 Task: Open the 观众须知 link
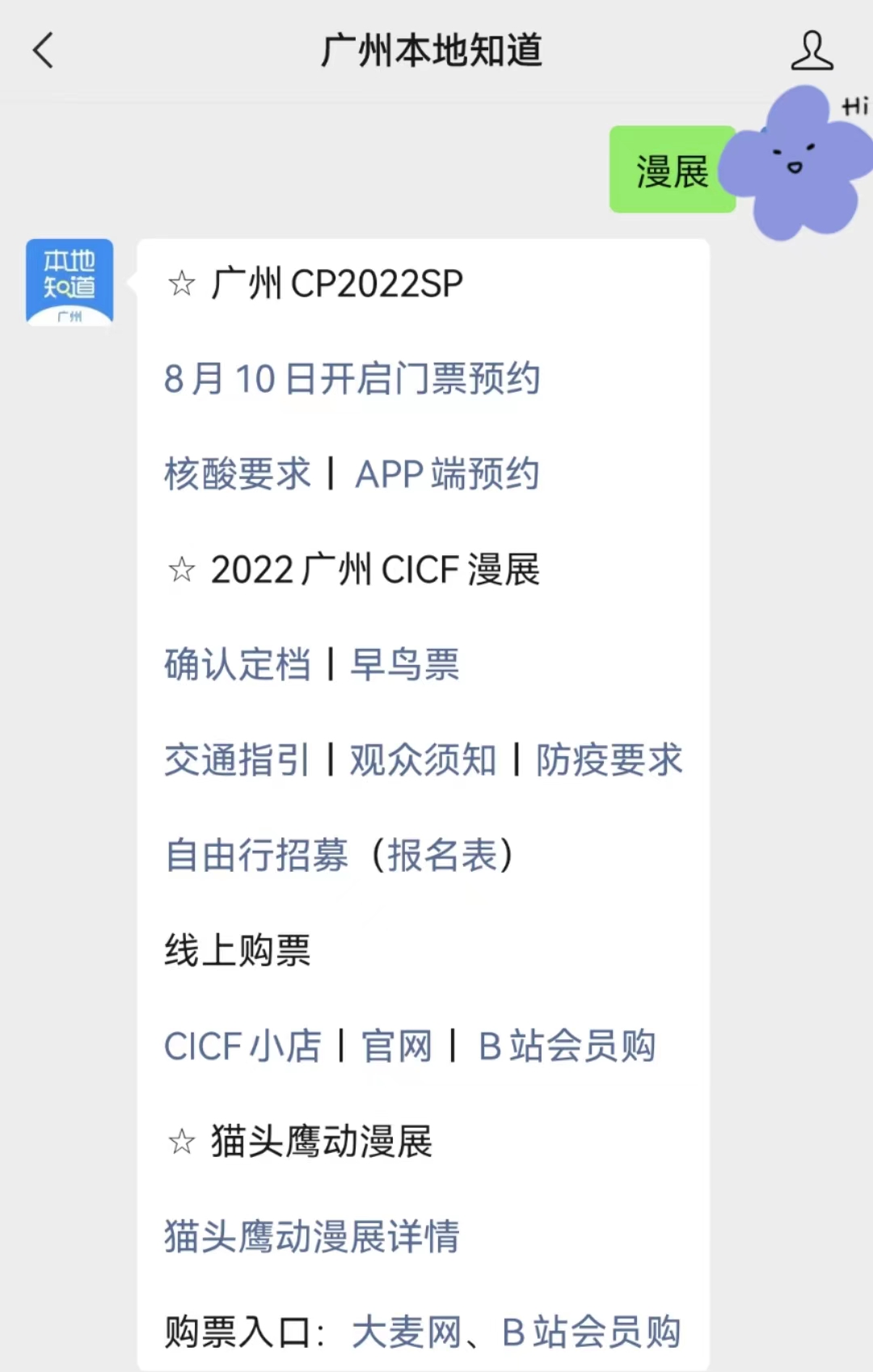tap(423, 760)
